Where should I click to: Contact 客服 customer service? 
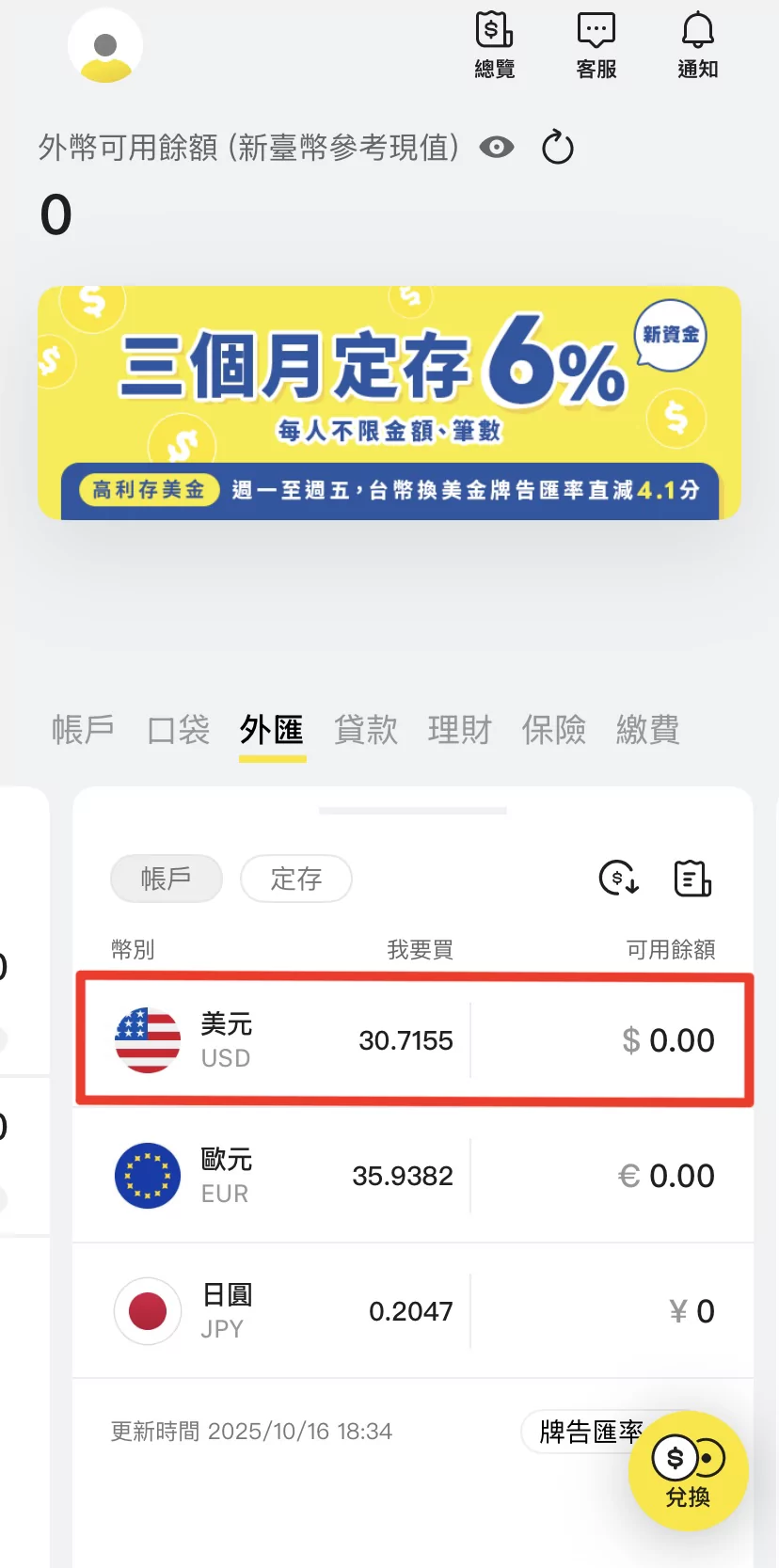596,44
